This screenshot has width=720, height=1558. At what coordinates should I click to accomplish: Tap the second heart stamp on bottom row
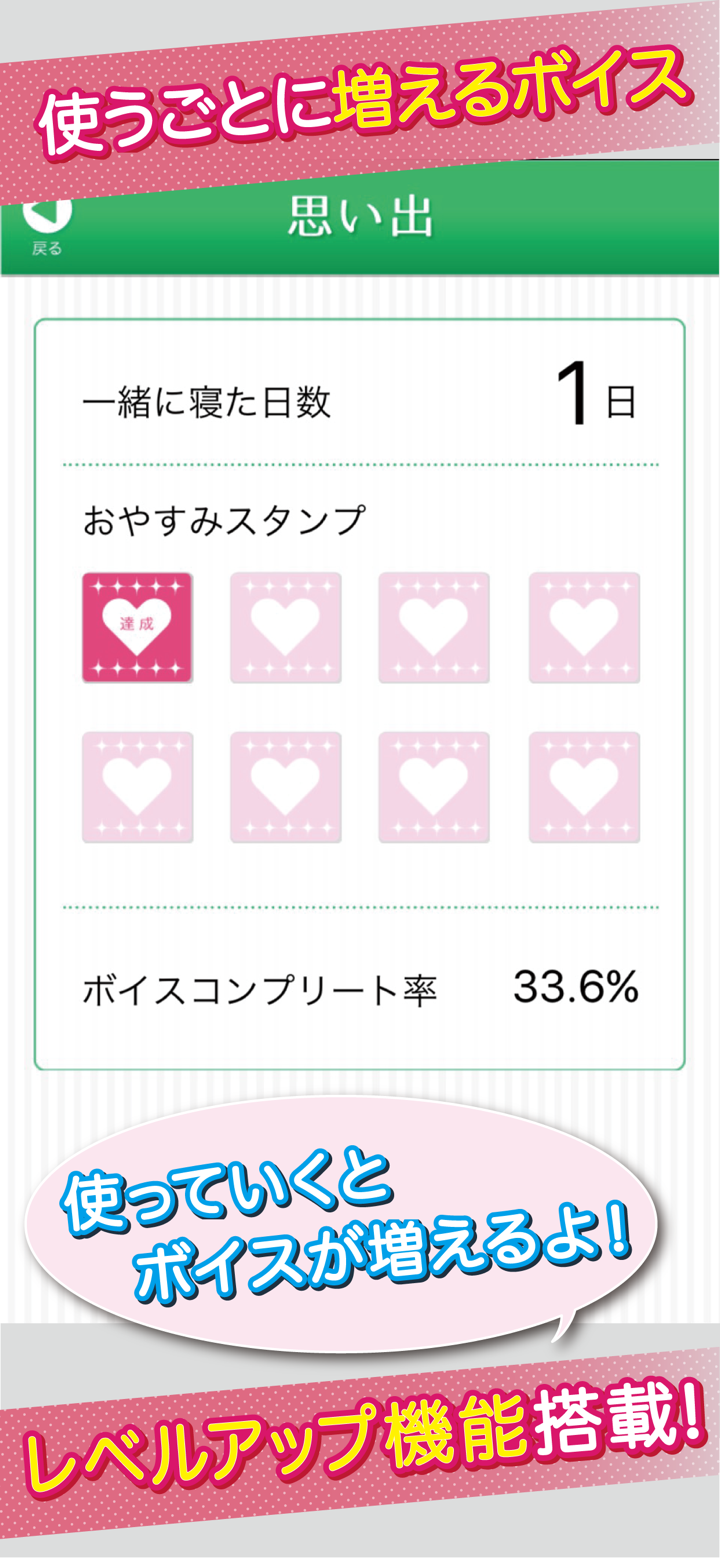pos(286,786)
